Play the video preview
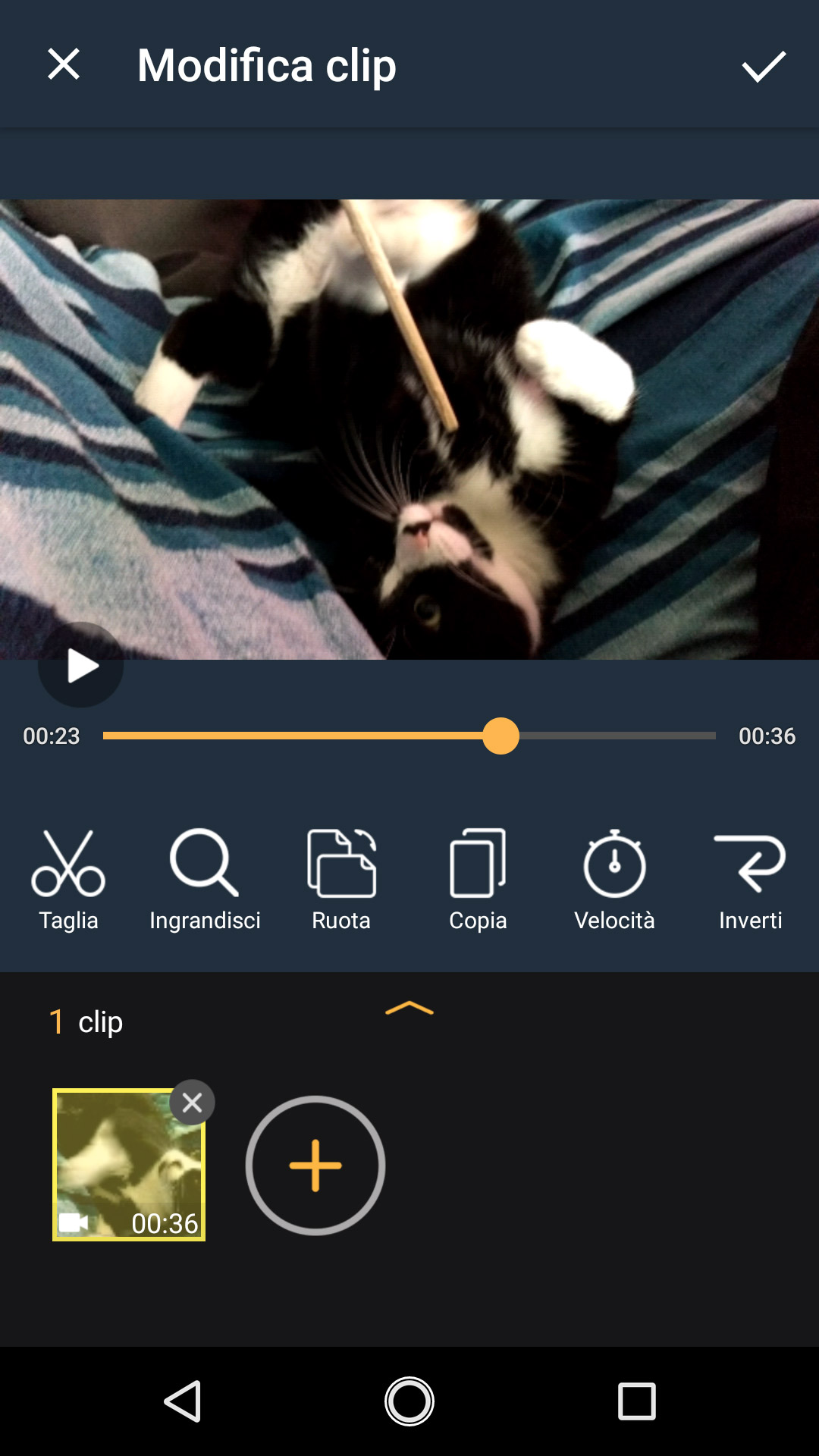 (81, 666)
